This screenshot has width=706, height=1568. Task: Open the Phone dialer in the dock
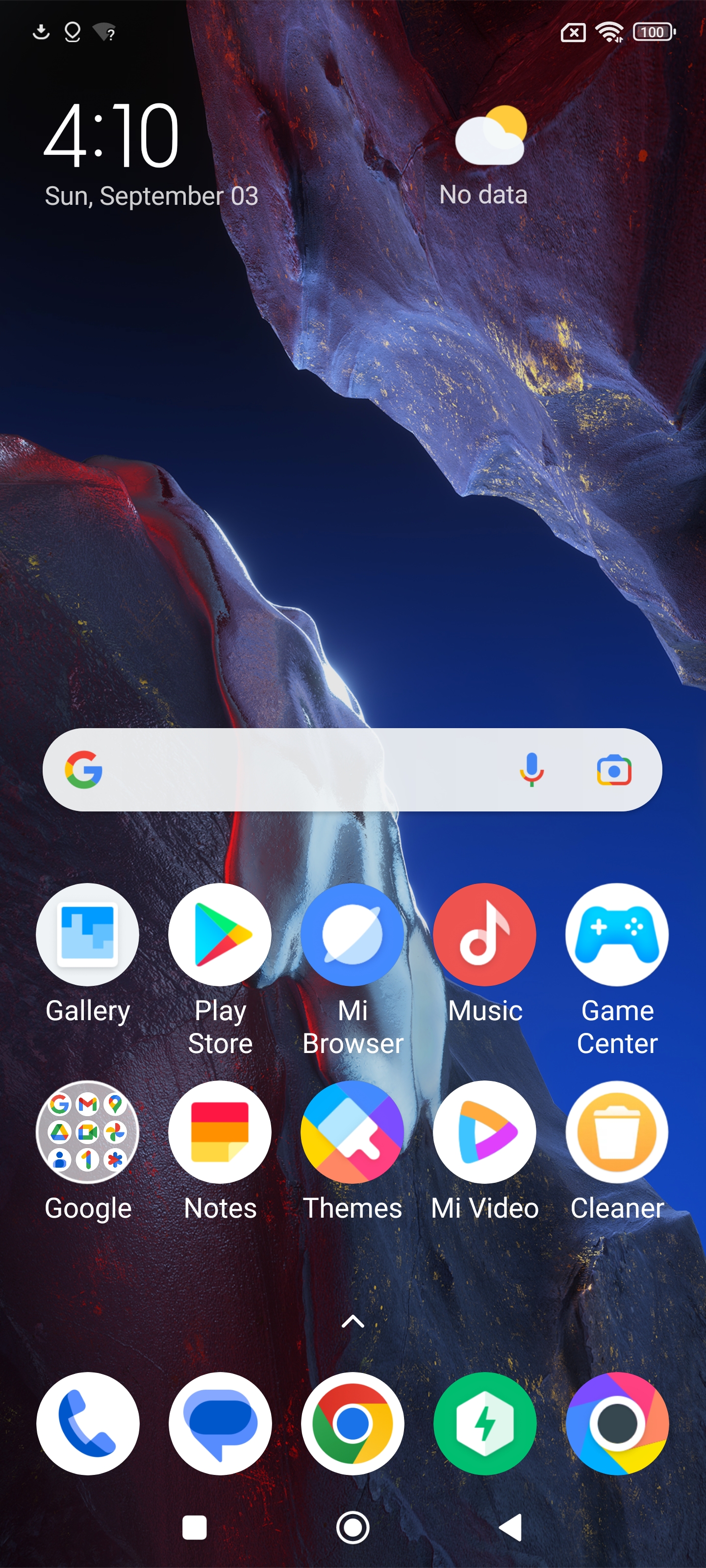[x=88, y=1423]
